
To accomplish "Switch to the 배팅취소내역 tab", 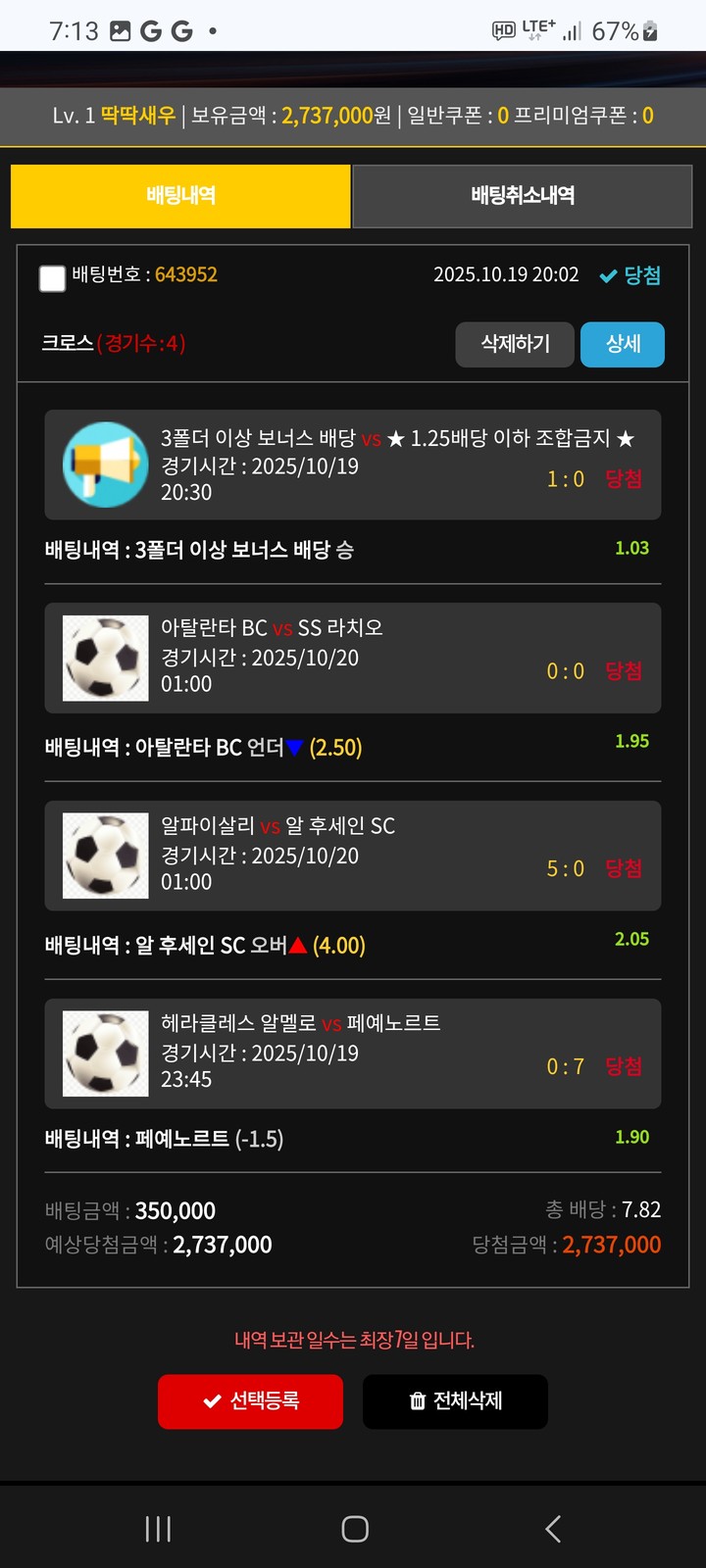I will (523, 196).
